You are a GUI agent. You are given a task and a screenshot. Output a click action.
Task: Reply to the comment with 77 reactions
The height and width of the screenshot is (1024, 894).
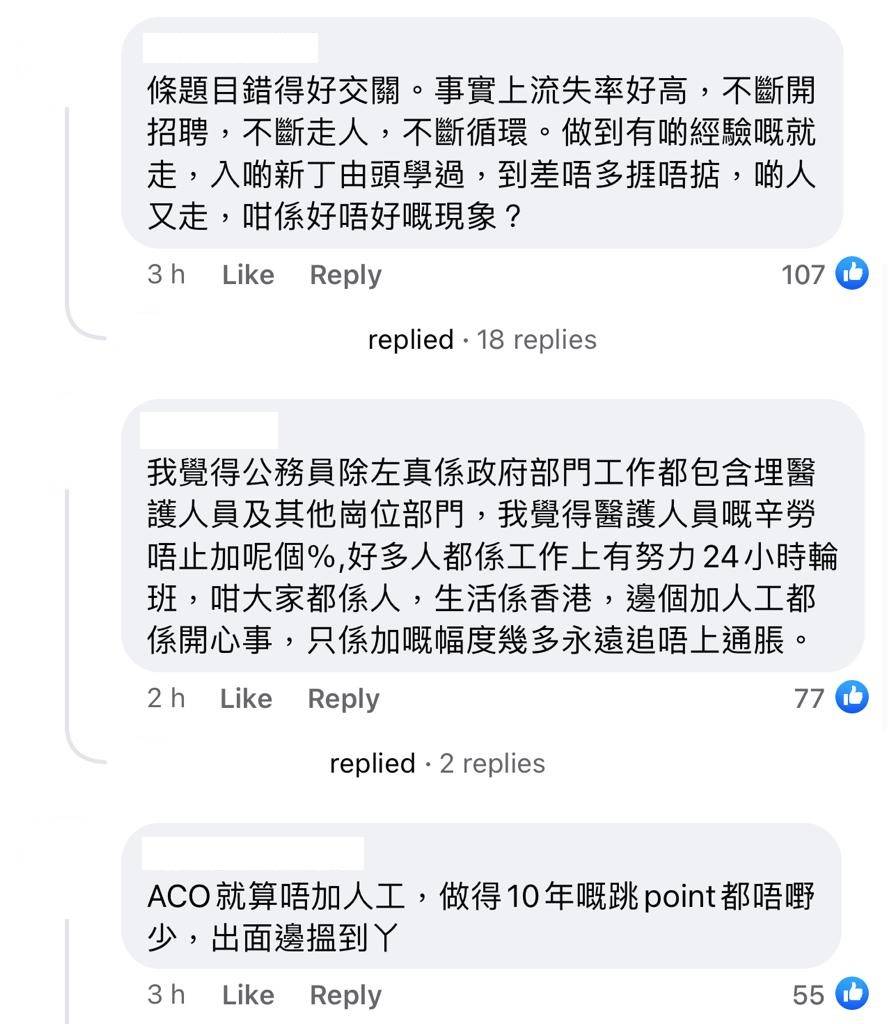(343, 699)
